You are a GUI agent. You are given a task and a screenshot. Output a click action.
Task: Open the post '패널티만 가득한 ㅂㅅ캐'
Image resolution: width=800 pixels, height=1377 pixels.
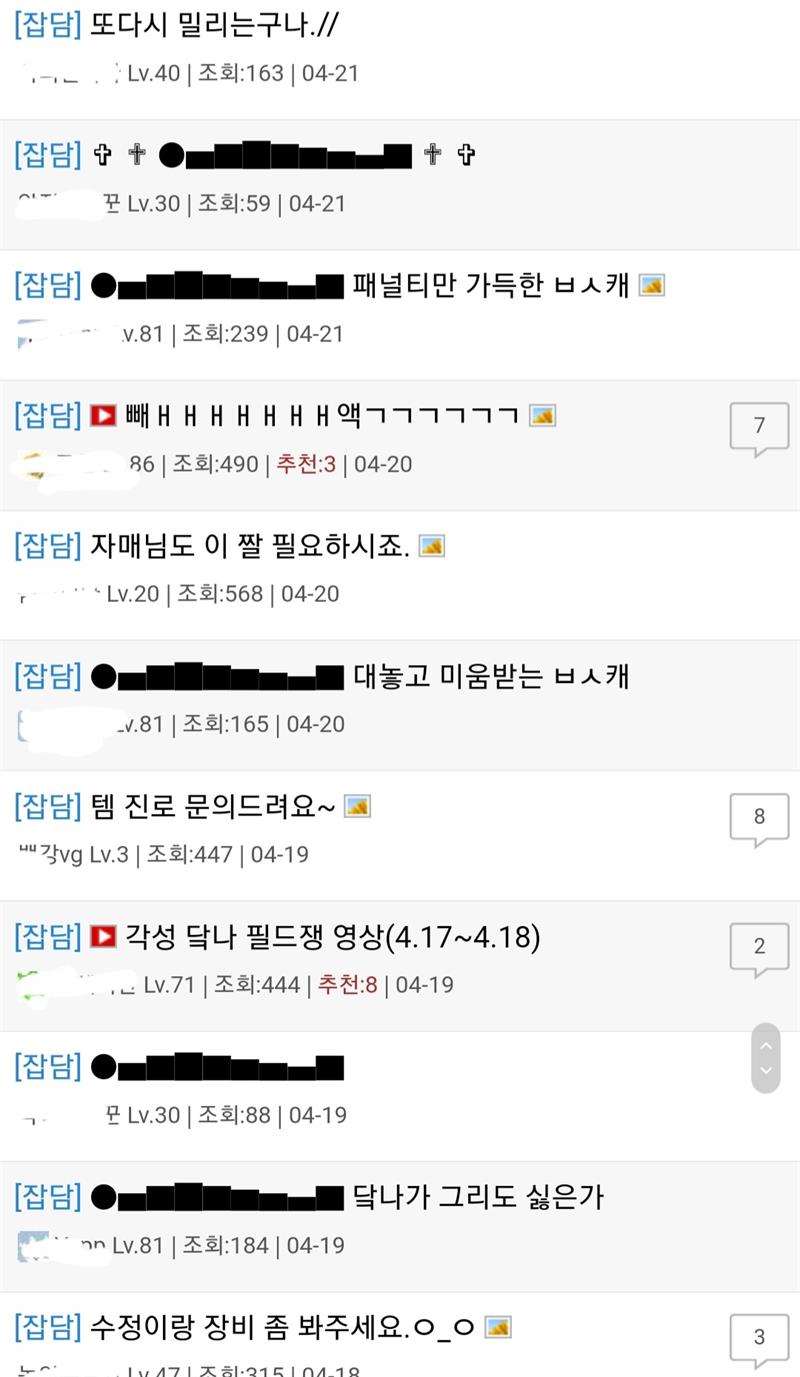tap(490, 286)
